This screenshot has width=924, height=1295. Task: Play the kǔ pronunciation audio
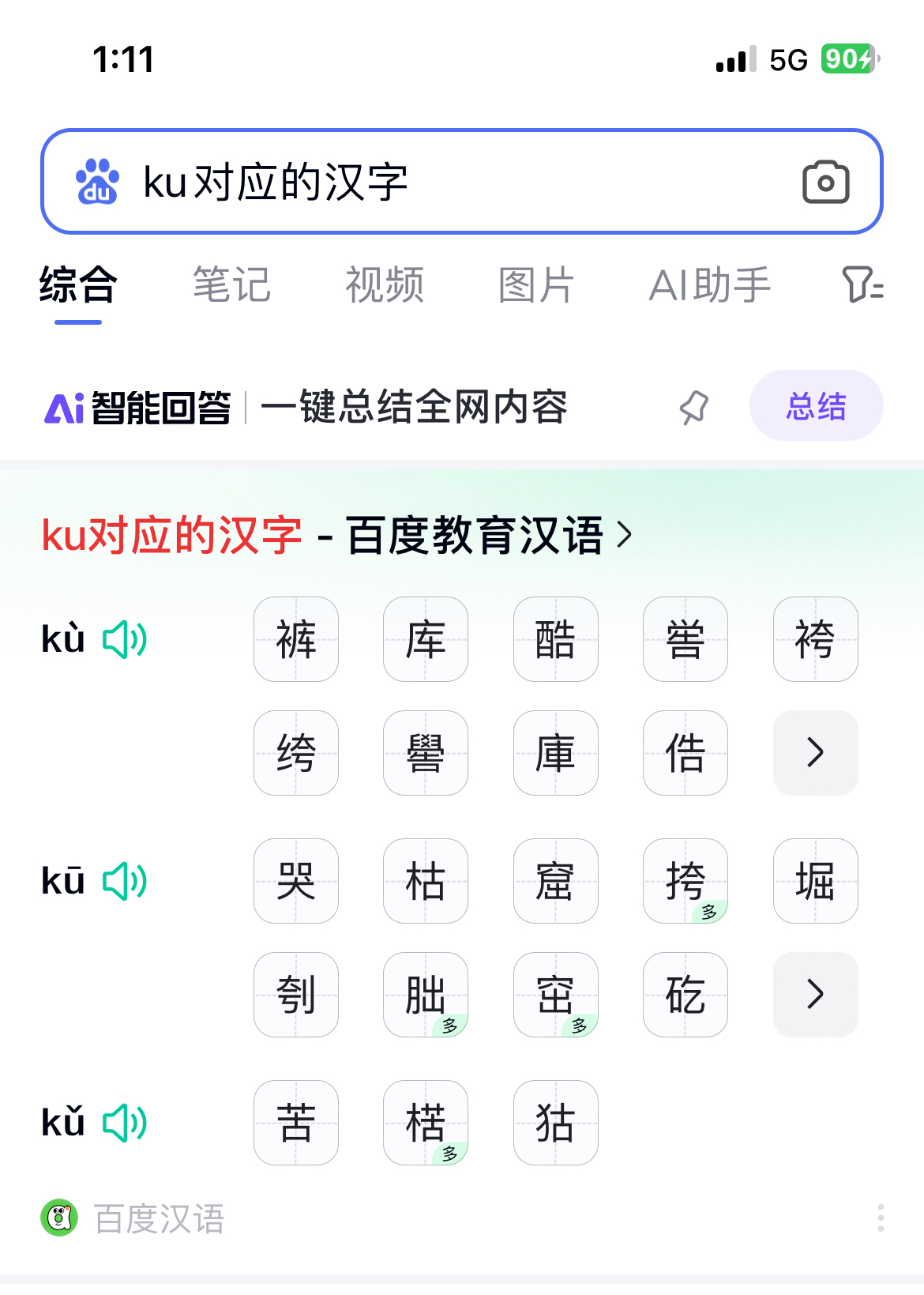(x=125, y=1123)
